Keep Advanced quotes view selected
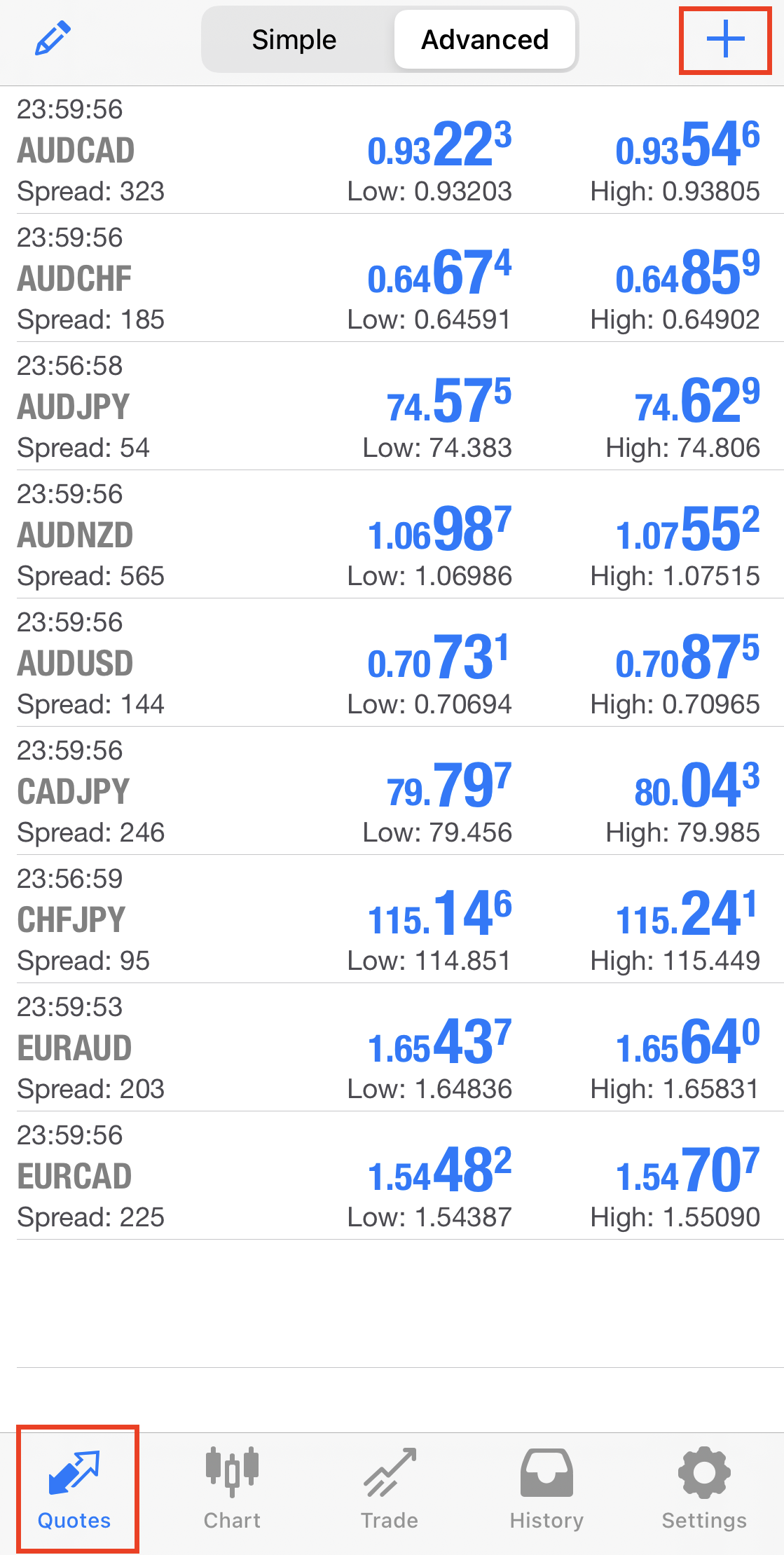Screen dimensions: 784x1555 [484, 40]
